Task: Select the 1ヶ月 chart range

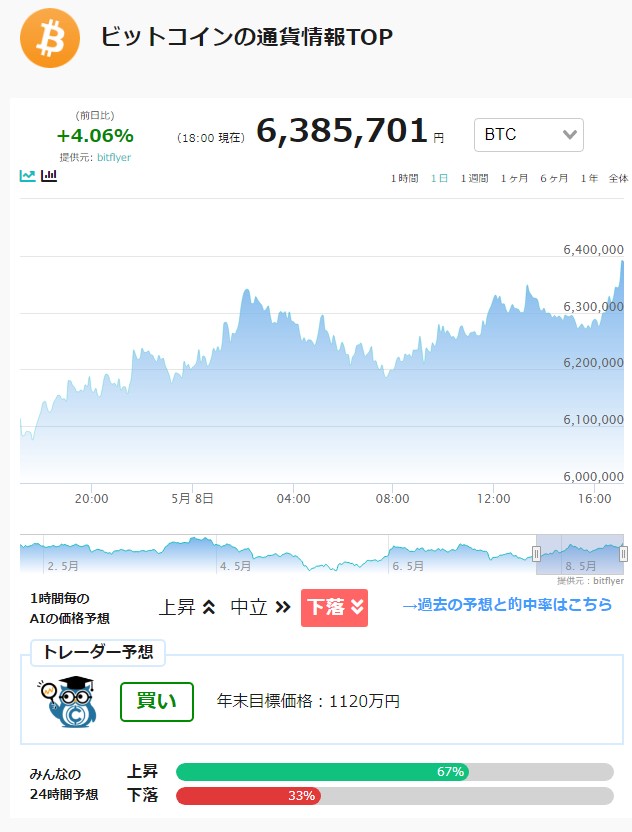Action: 514,178
